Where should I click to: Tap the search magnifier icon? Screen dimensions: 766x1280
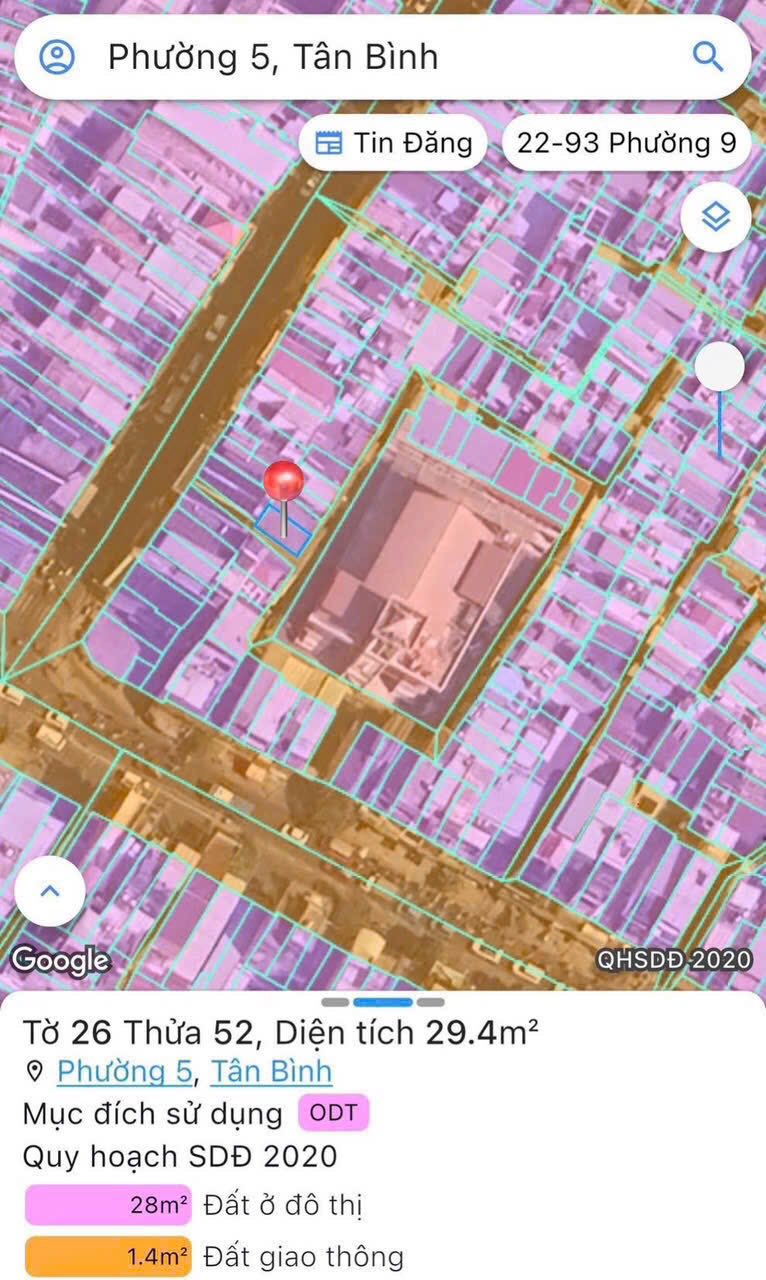708,57
